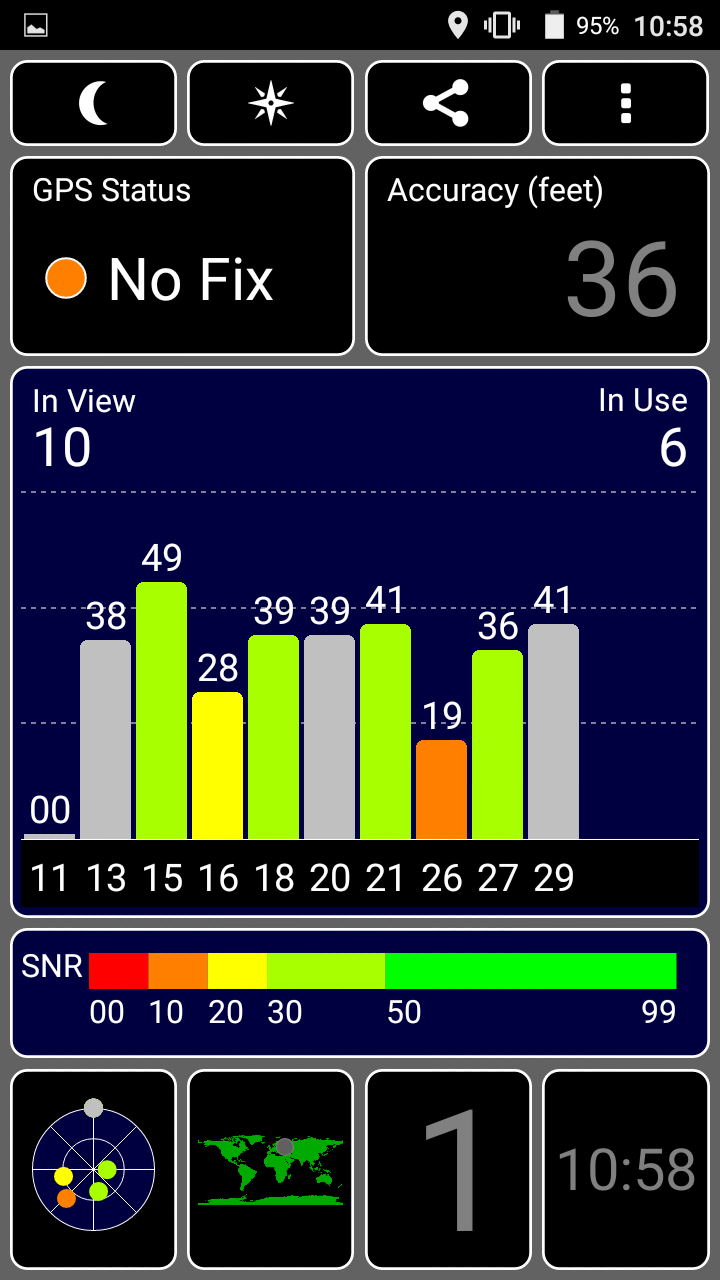Open the satellite sky view tile

click(93, 1168)
